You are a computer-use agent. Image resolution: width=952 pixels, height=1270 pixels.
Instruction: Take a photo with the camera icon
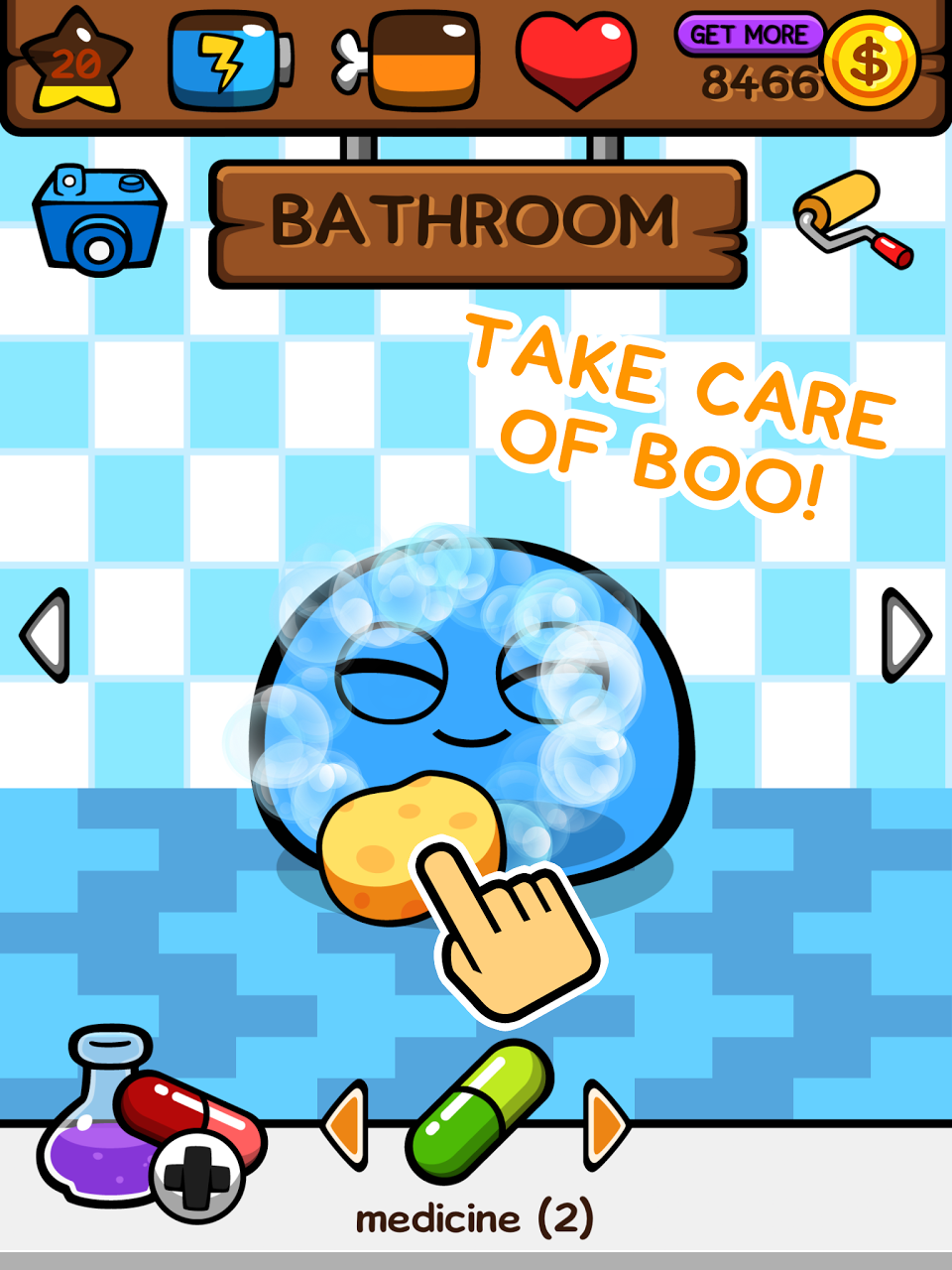tap(99, 220)
